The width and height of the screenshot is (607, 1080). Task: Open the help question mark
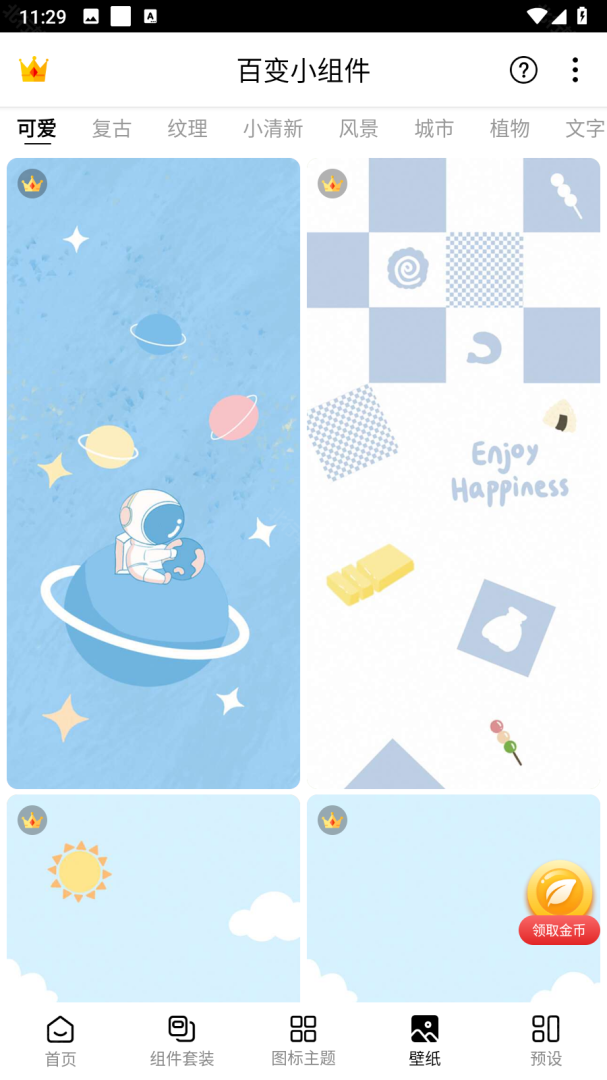523,69
